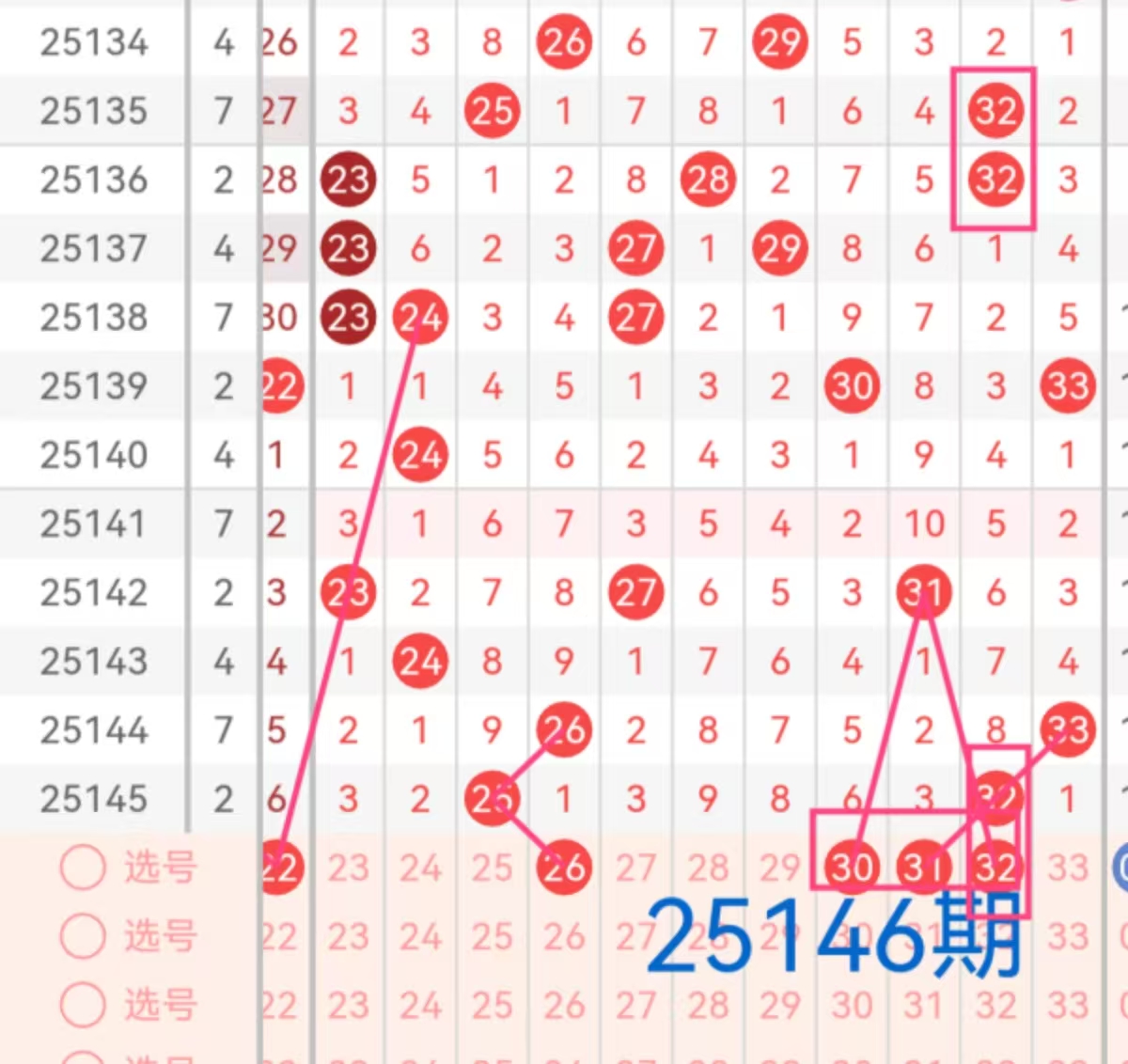Deselect highlighted number 31 in the pick row
The image size is (1128, 1064).
tap(923, 867)
